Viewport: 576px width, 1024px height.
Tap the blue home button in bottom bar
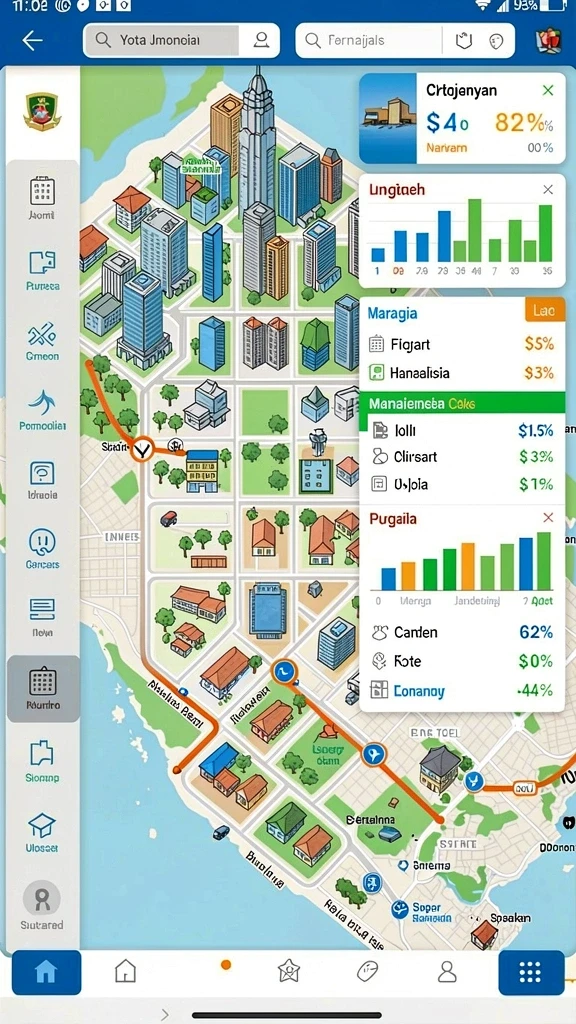pos(46,972)
